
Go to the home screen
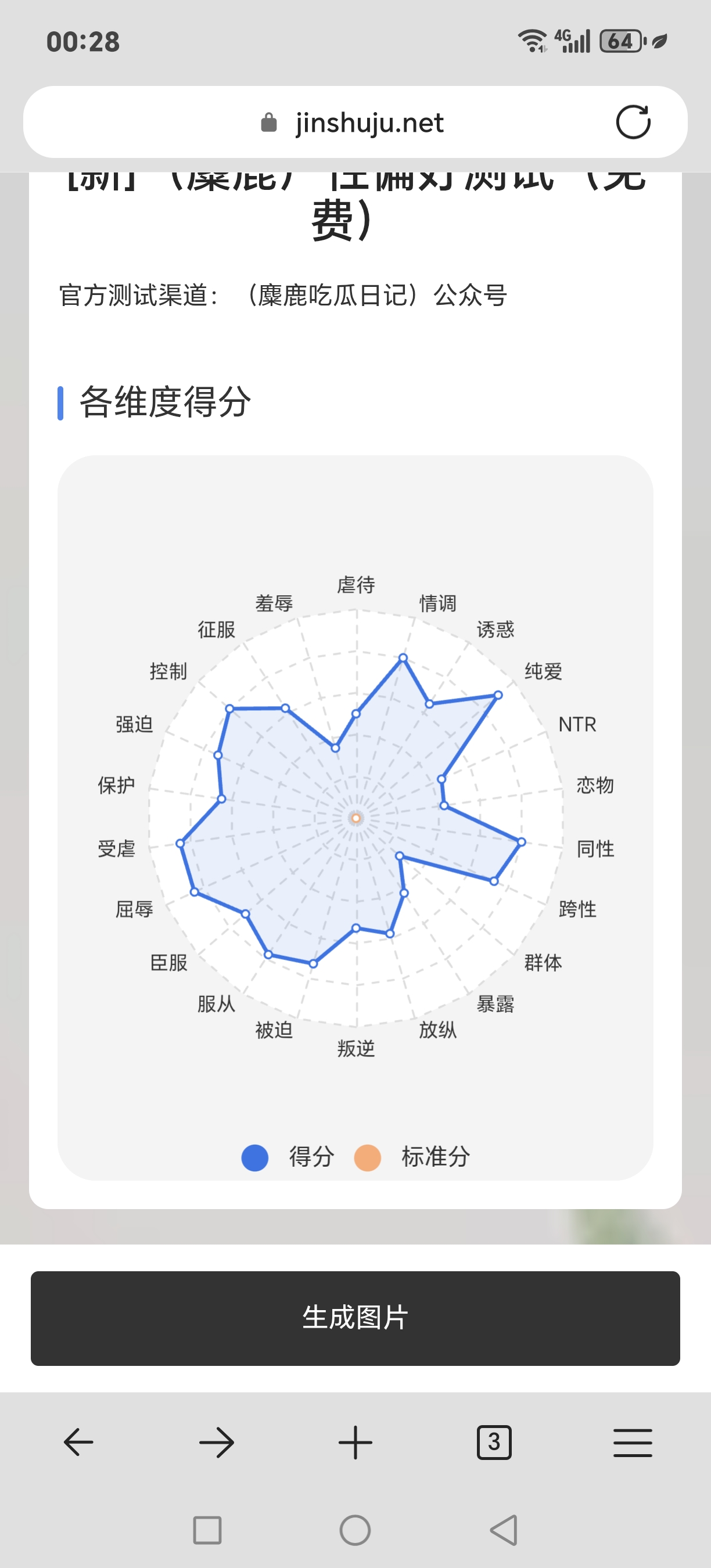click(355, 1530)
